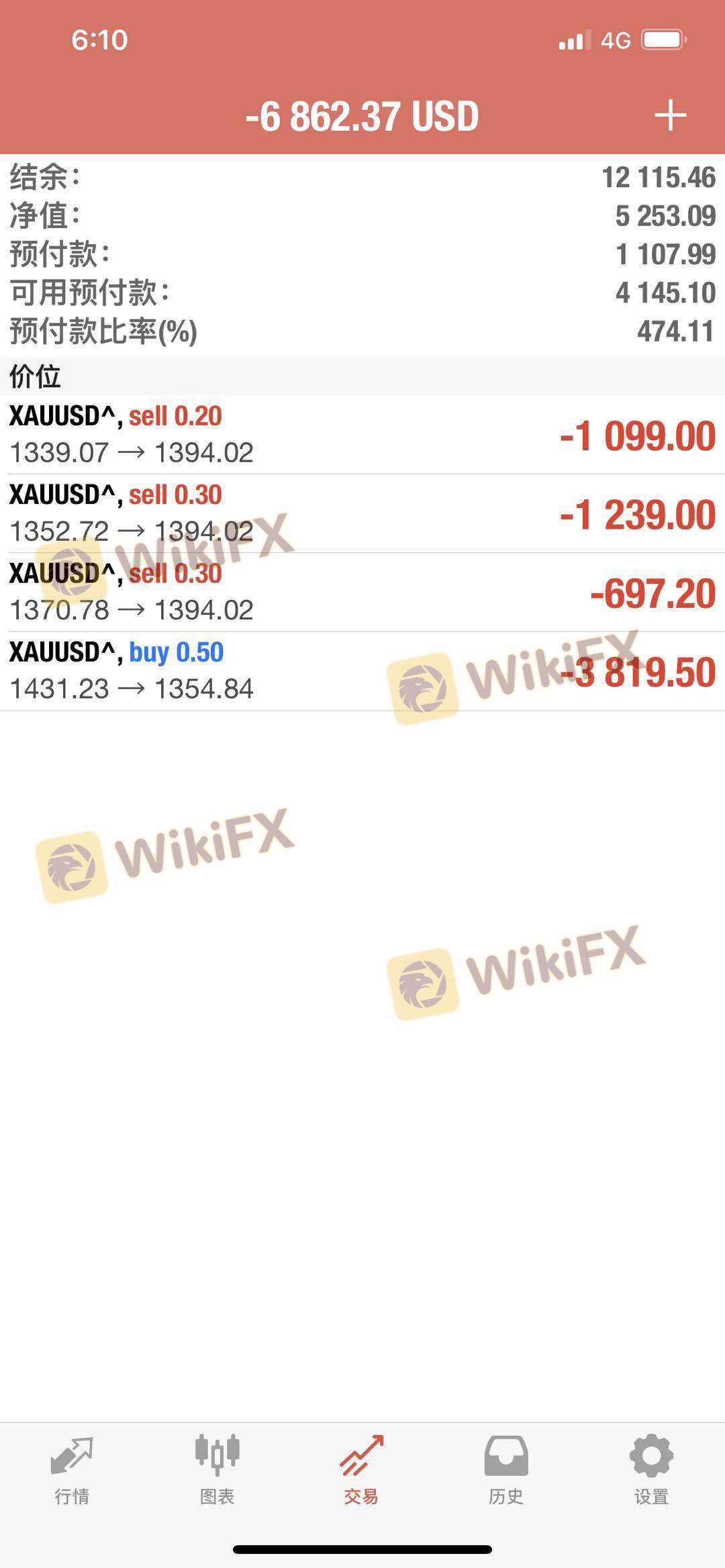Open the XAUUSD buy 0.50 position
Image resolution: width=725 pixels, height=1568 pixels.
(x=362, y=671)
